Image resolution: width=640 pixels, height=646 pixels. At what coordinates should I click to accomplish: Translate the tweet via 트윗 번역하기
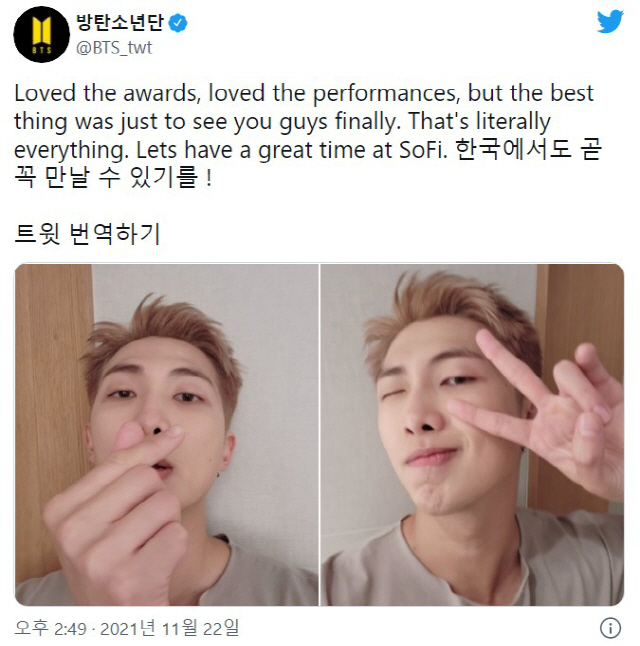tap(87, 235)
